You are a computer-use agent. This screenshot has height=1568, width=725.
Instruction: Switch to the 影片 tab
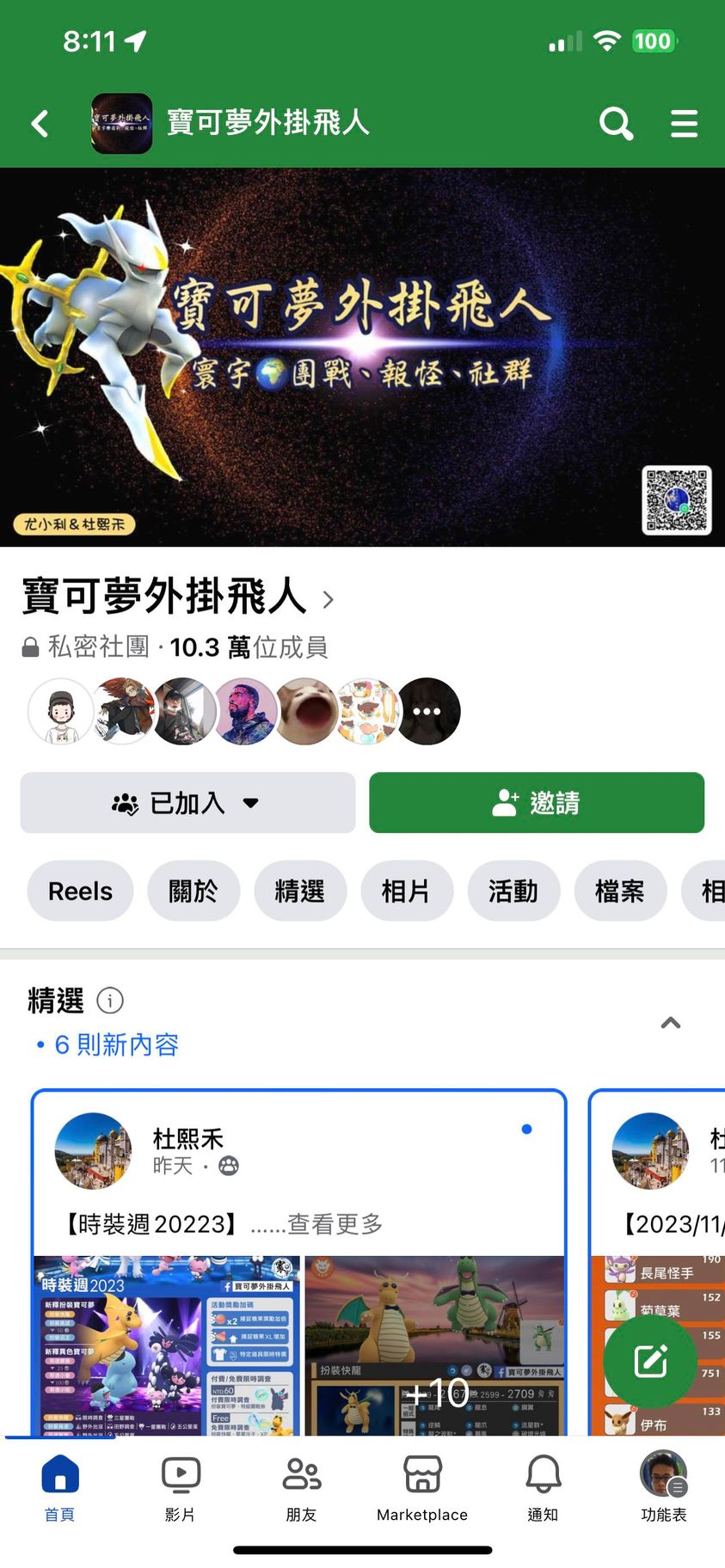pyautogui.click(x=181, y=1487)
